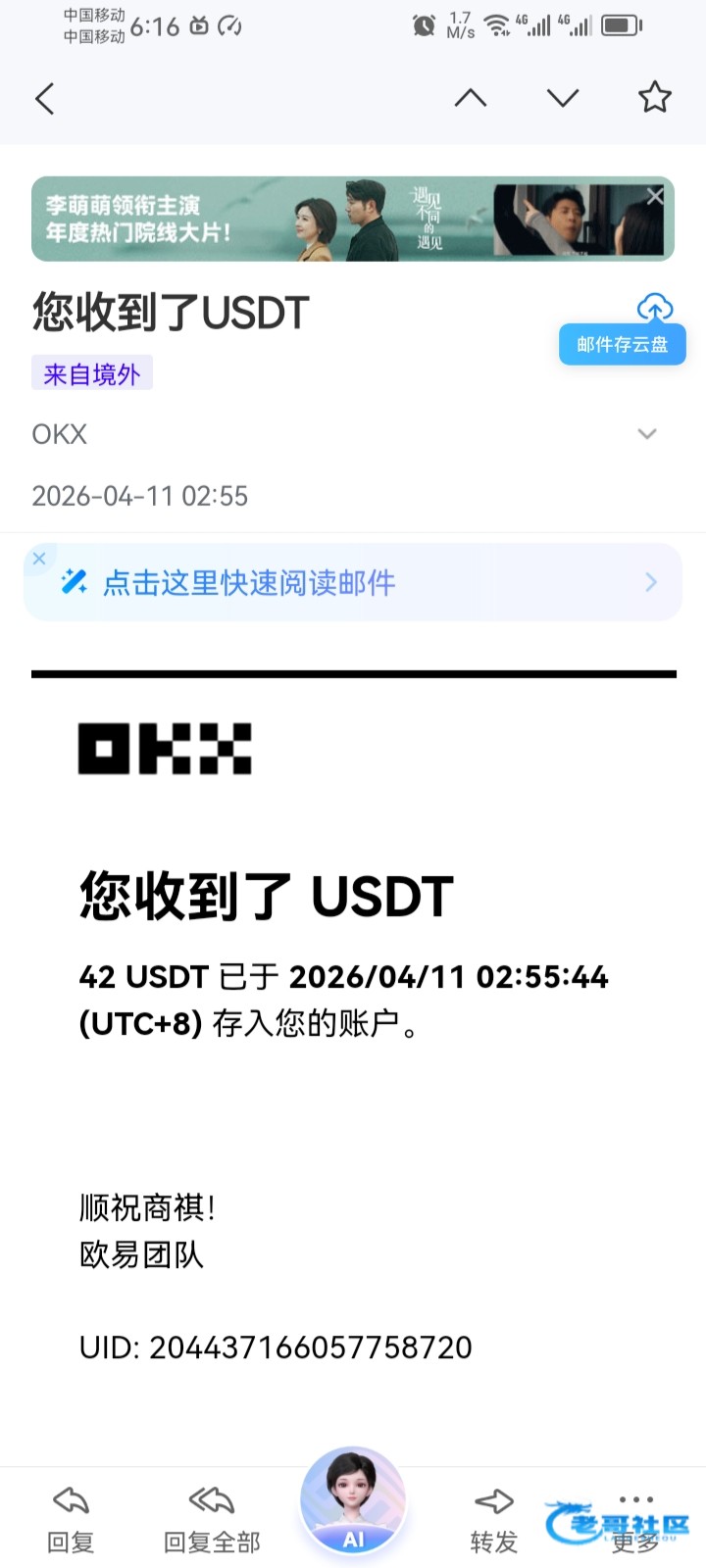This screenshot has height=1568, width=706.
Task: Go back to the inbox
Action: click(45, 99)
